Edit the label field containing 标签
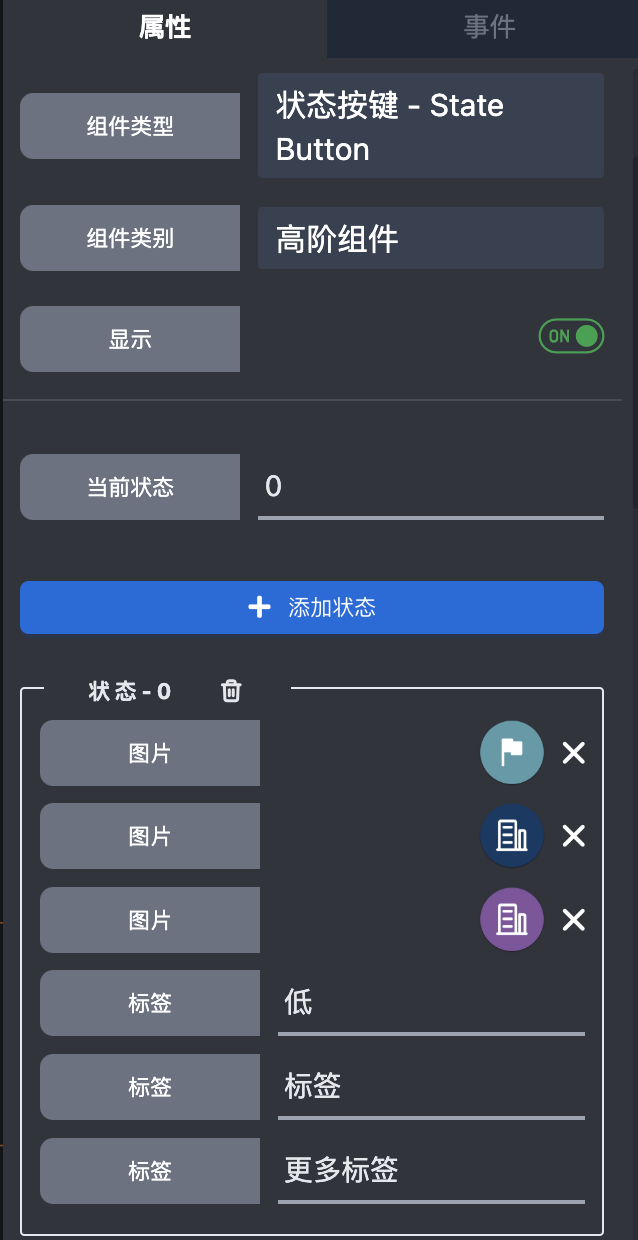This screenshot has width=638, height=1240. pos(430,1087)
